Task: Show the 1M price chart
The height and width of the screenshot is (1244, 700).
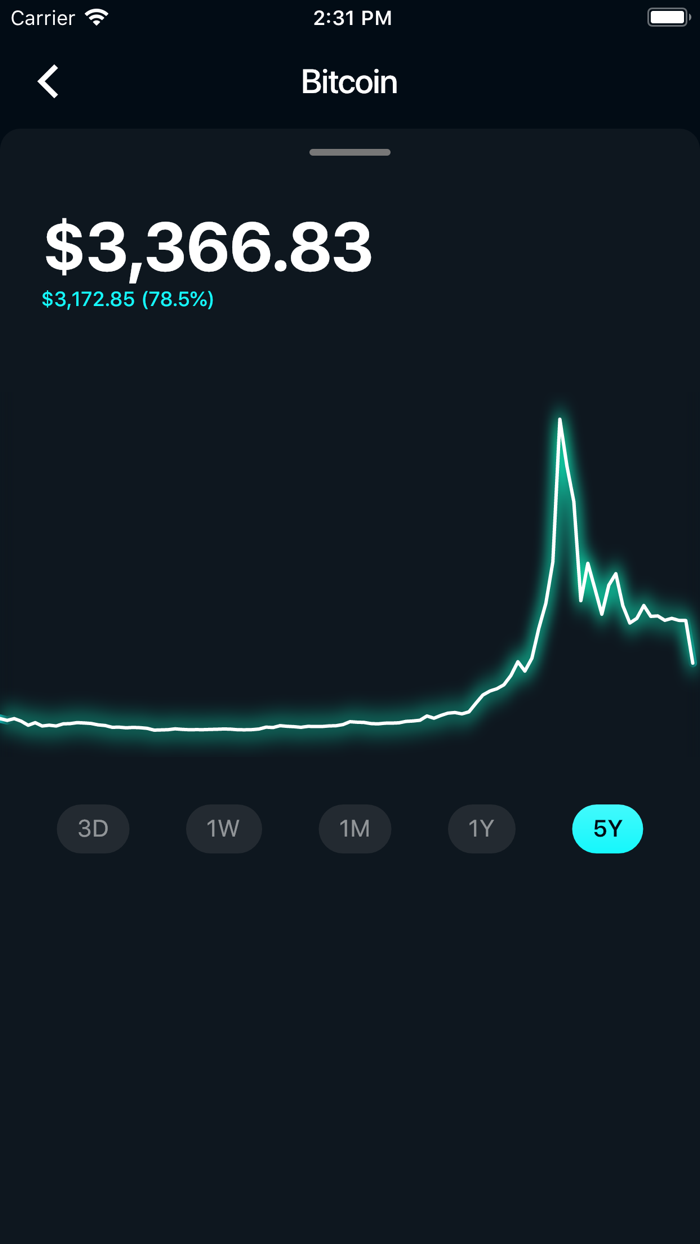Action: (x=355, y=828)
